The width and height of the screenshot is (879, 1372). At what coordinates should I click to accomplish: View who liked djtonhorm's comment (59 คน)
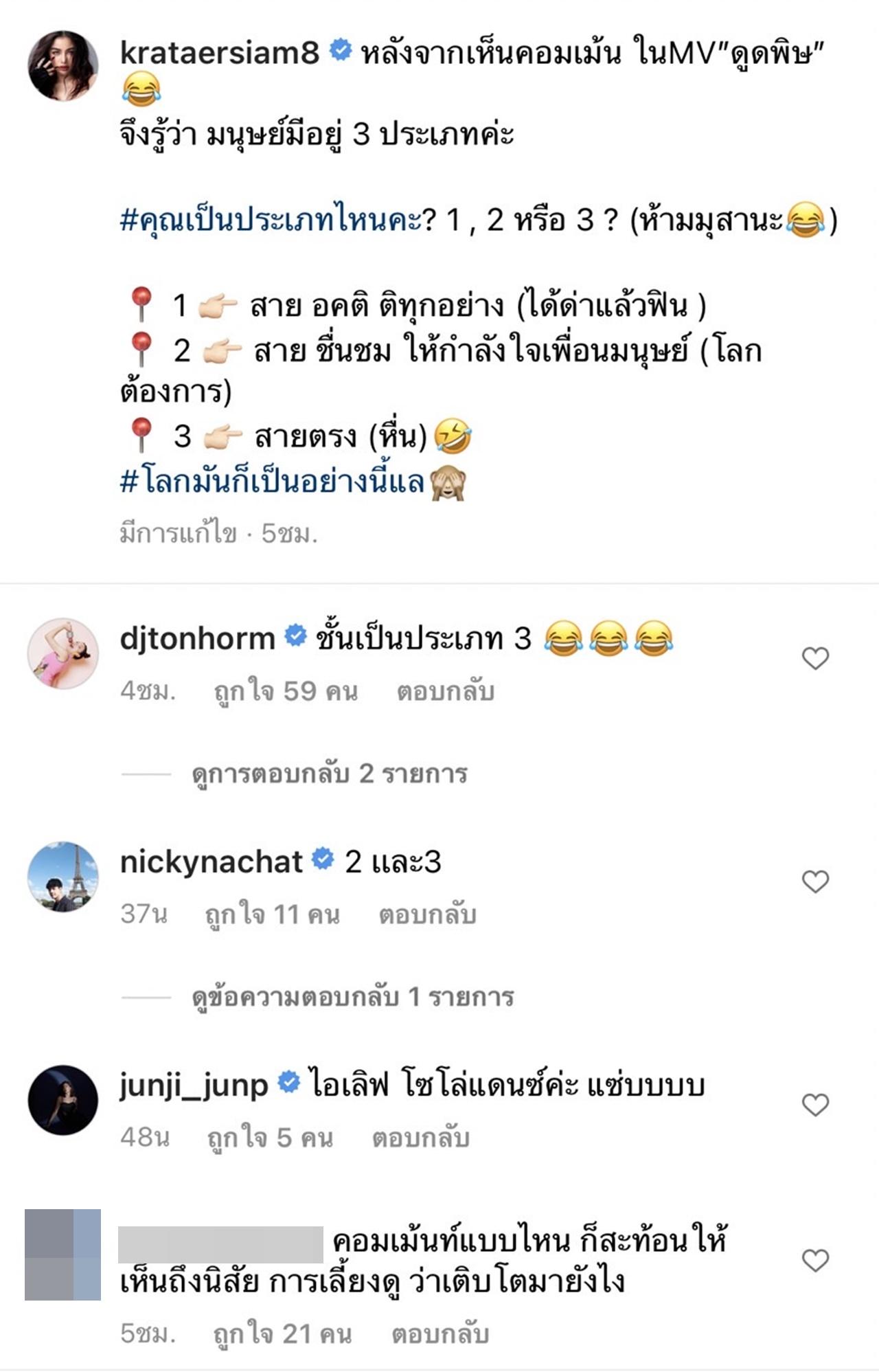pyautogui.click(x=286, y=691)
